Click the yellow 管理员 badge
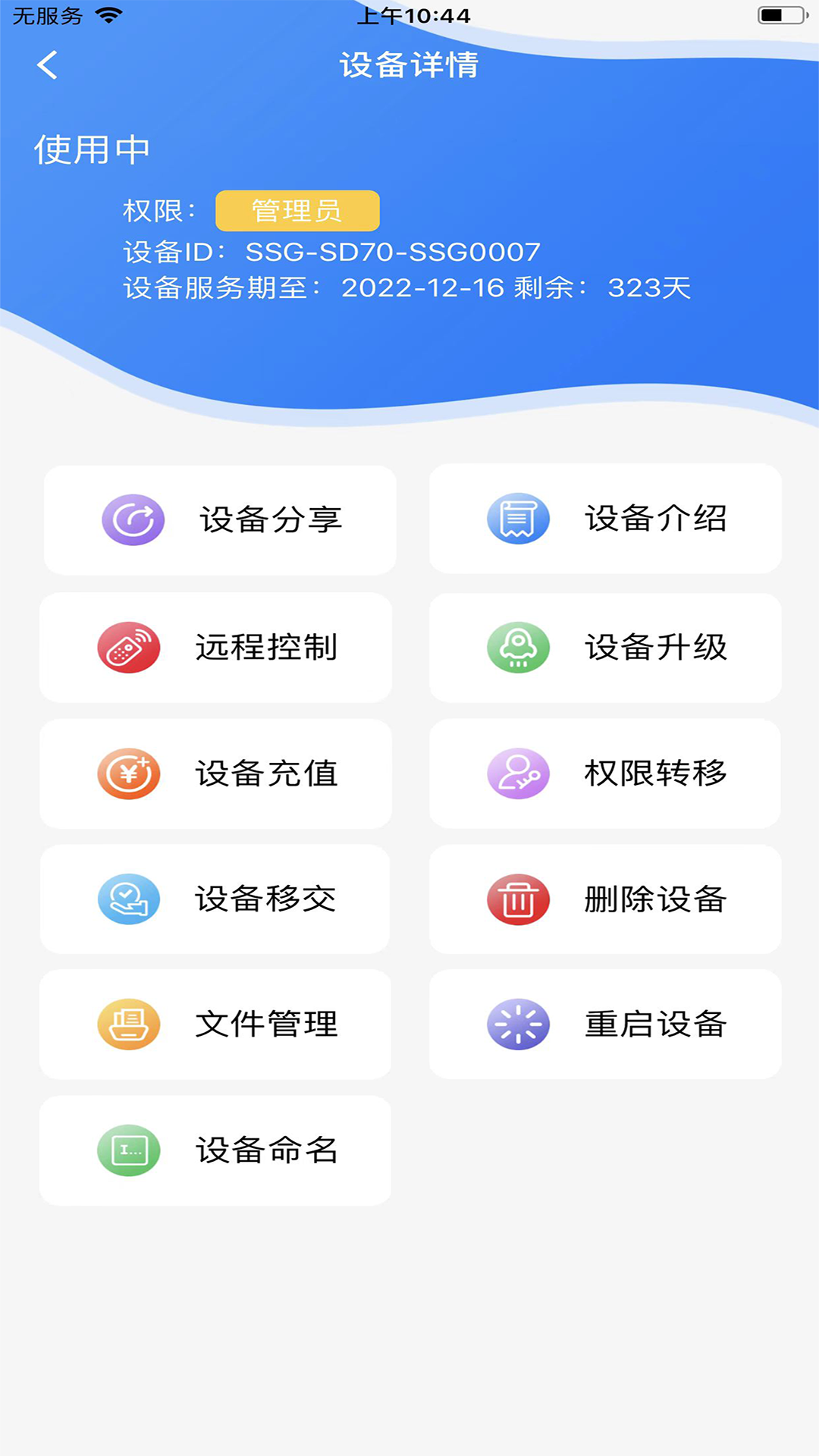The height and width of the screenshot is (1456, 819). 297,210
